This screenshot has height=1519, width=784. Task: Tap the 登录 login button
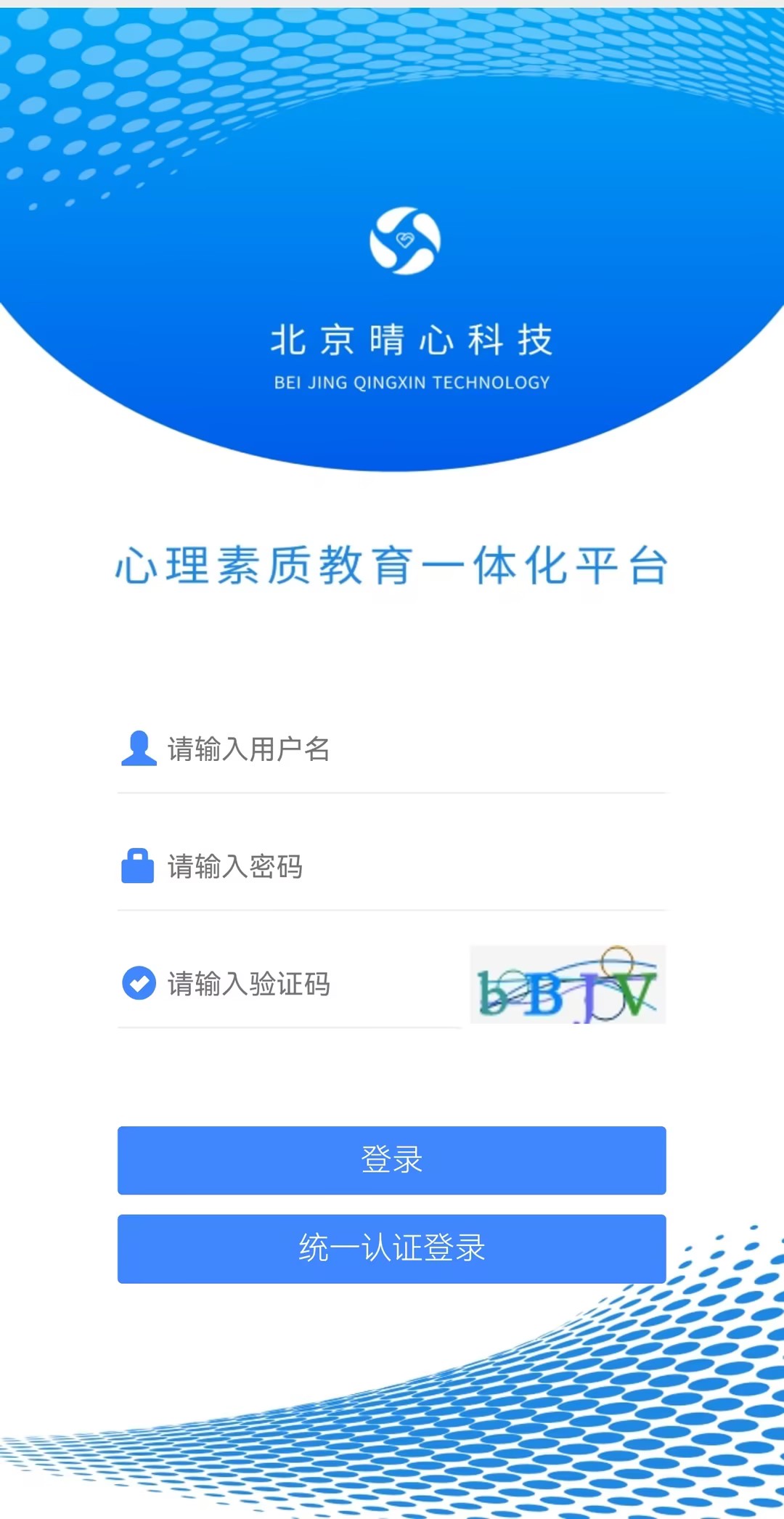[392, 1160]
